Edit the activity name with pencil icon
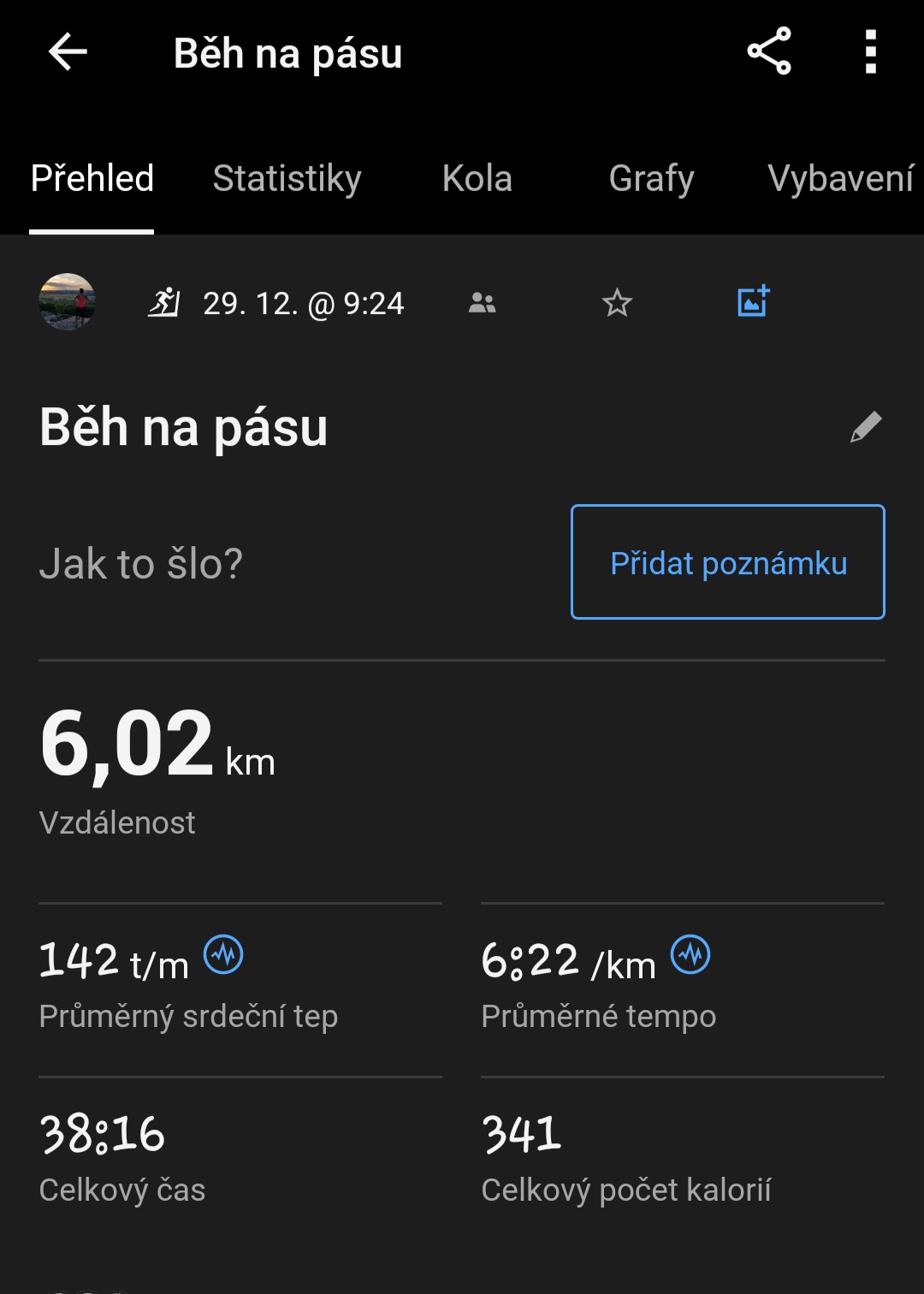This screenshot has height=1294, width=924. [865, 426]
